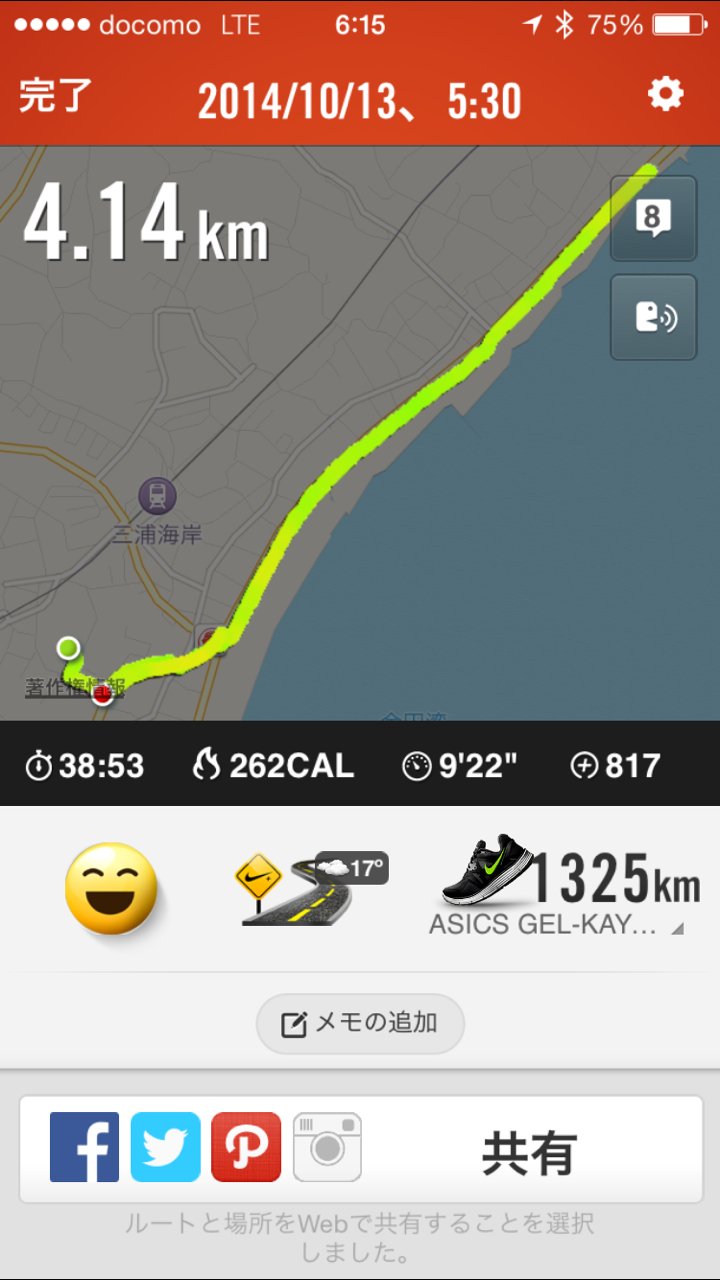Open the settings gear
Screen dimensions: 720x1280
(x=665, y=95)
